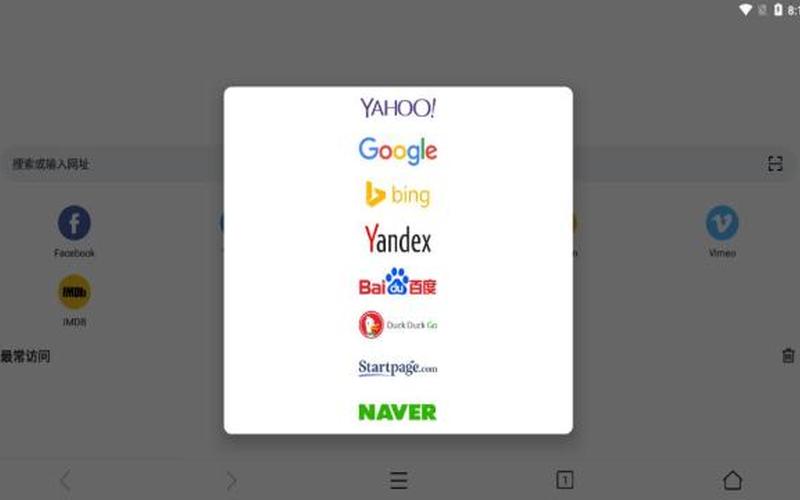This screenshot has height=500, width=800.
Task: Choose Google from the search engine list
Action: (398, 151)
